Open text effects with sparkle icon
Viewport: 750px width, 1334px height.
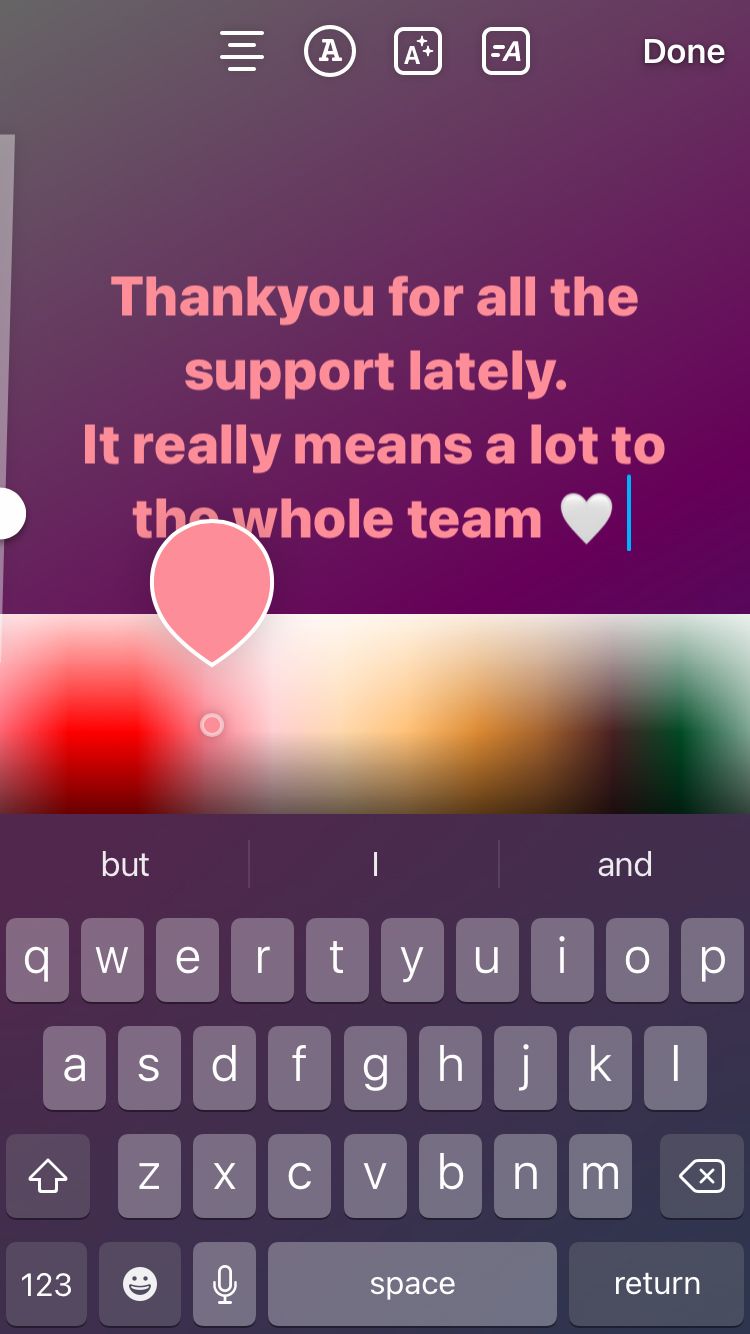(418, 51)
